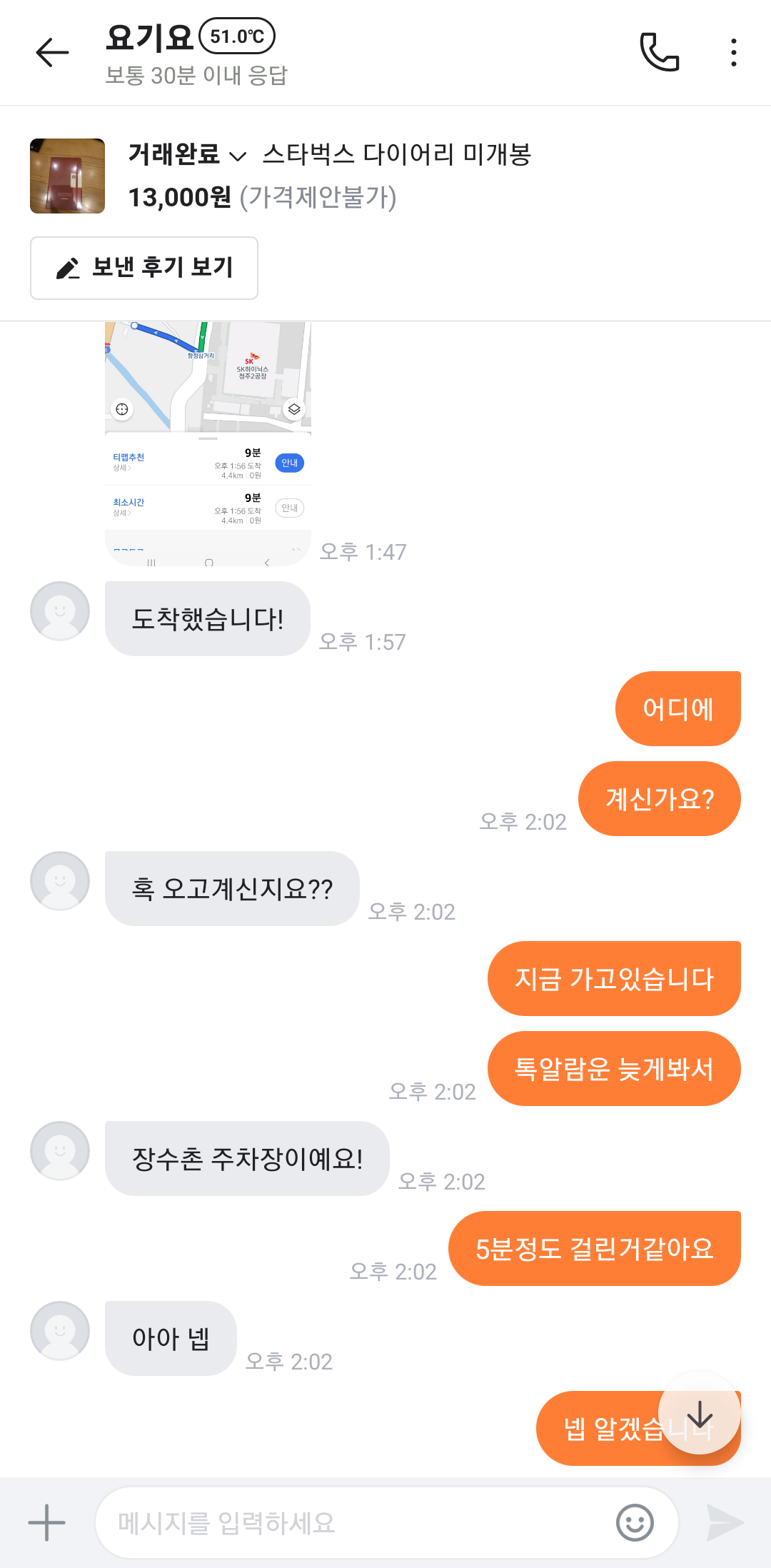Tap the 보낸 후기 보기 button
771x1568 pixels.
coord(144,268)
